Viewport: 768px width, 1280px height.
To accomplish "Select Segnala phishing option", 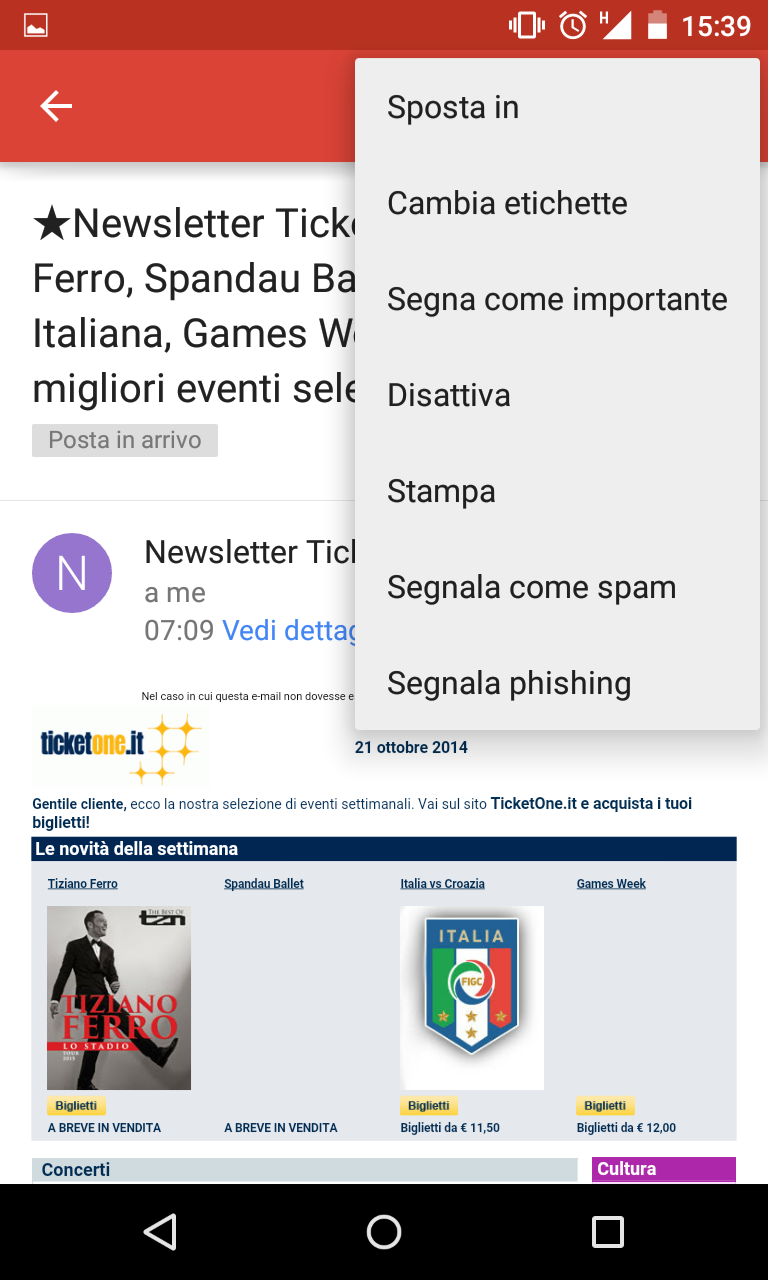I will [557, 683].
